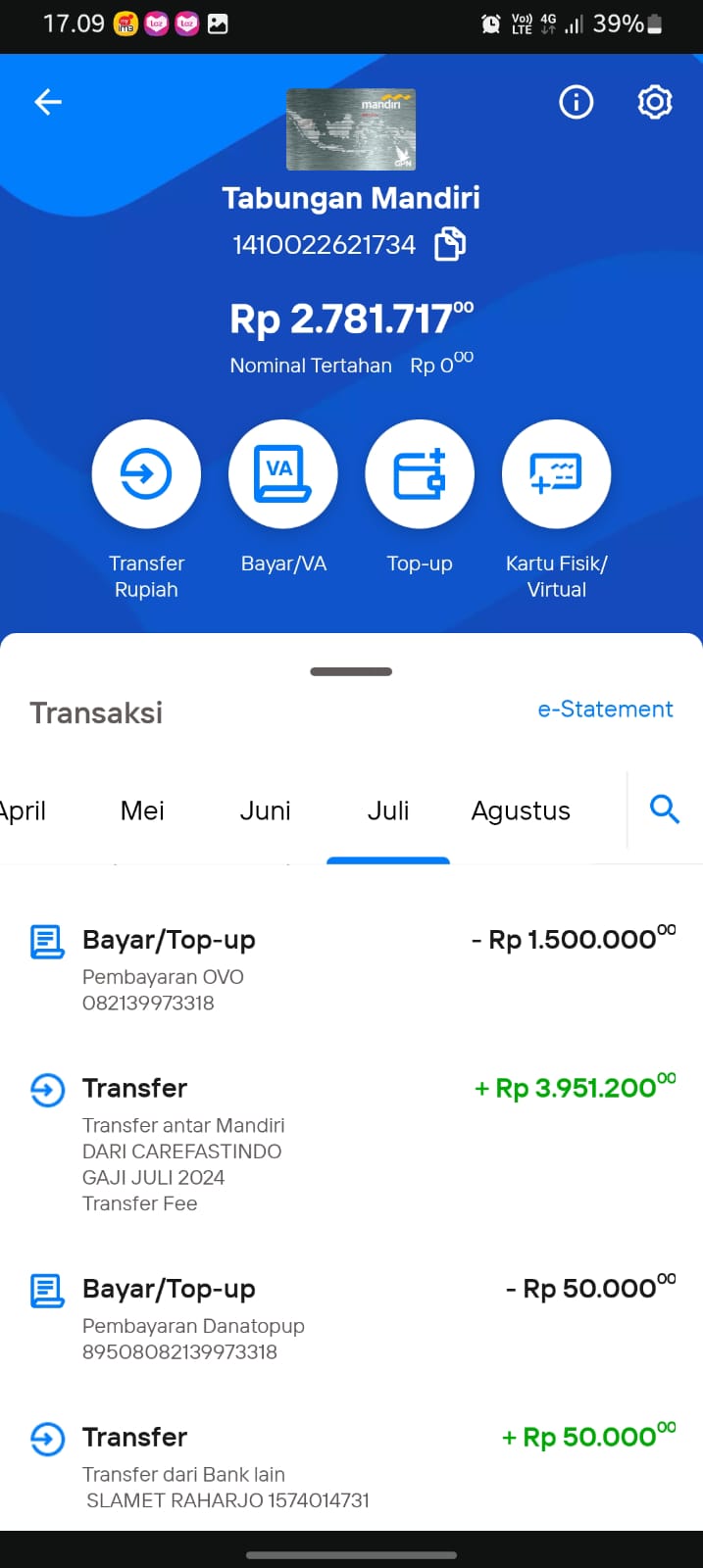The height and width of the screenshot is (1568, 703).
Task: Search transactions with the magnifier icon
Action: click(665, 809)
